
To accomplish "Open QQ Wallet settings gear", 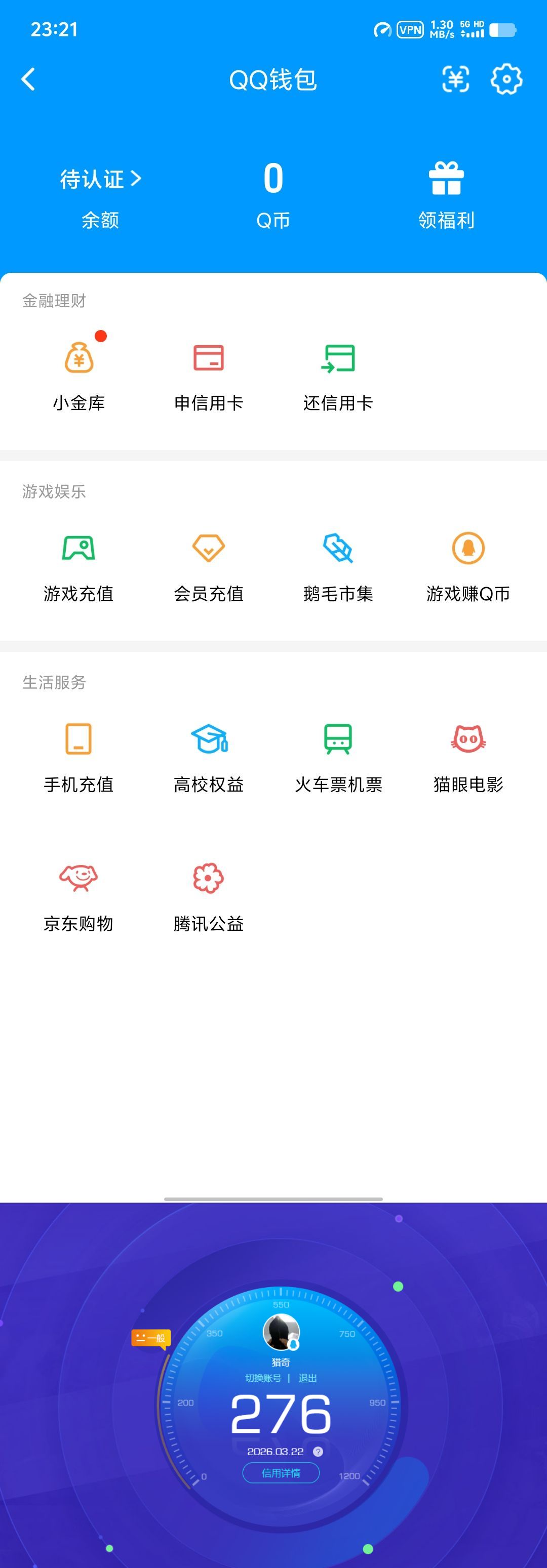I will [x=505, y=78].
